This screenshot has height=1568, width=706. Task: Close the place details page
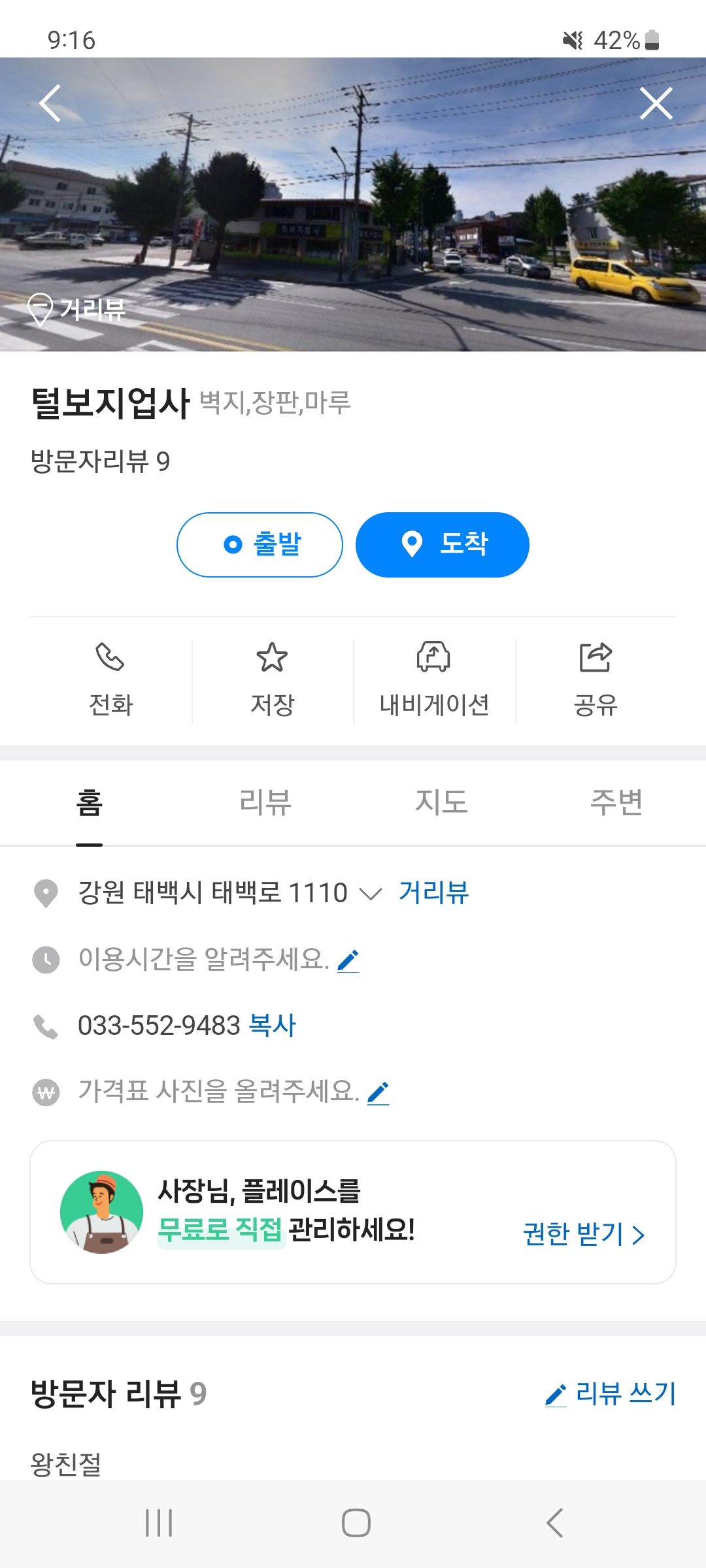656,103
